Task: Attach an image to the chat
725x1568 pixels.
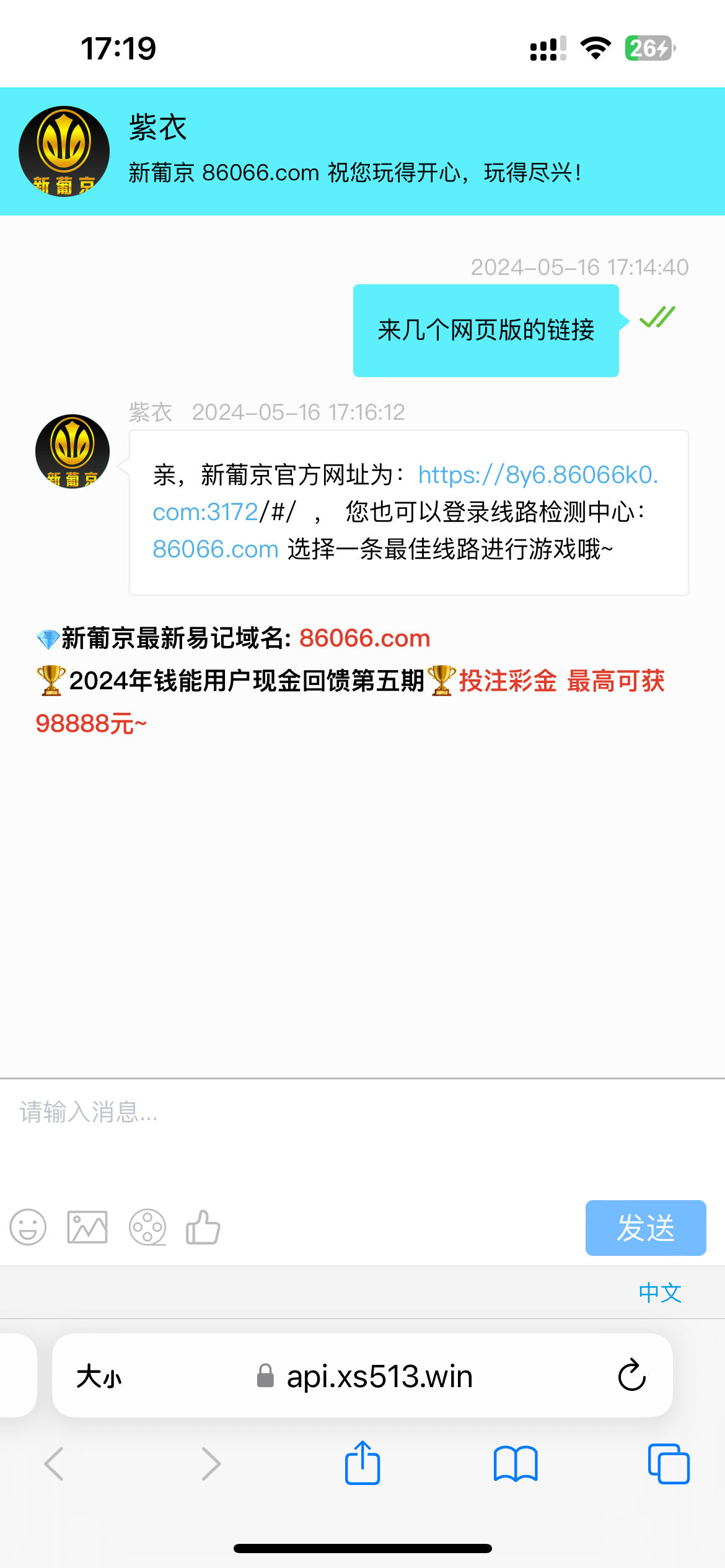Action: [87, 1227]
